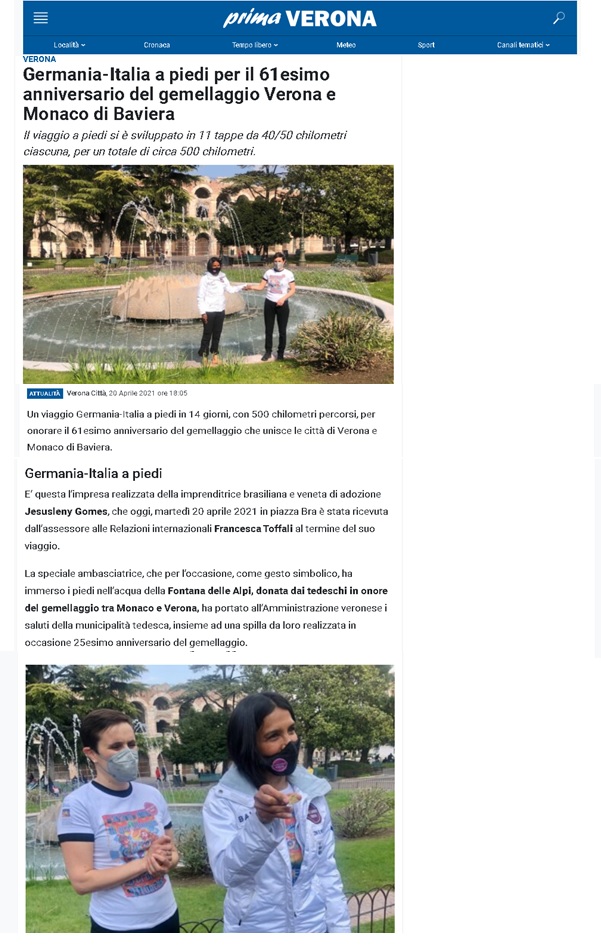Switch to the Sport section
The width and height of the screenshot is (601, 950).
point(427,45)
